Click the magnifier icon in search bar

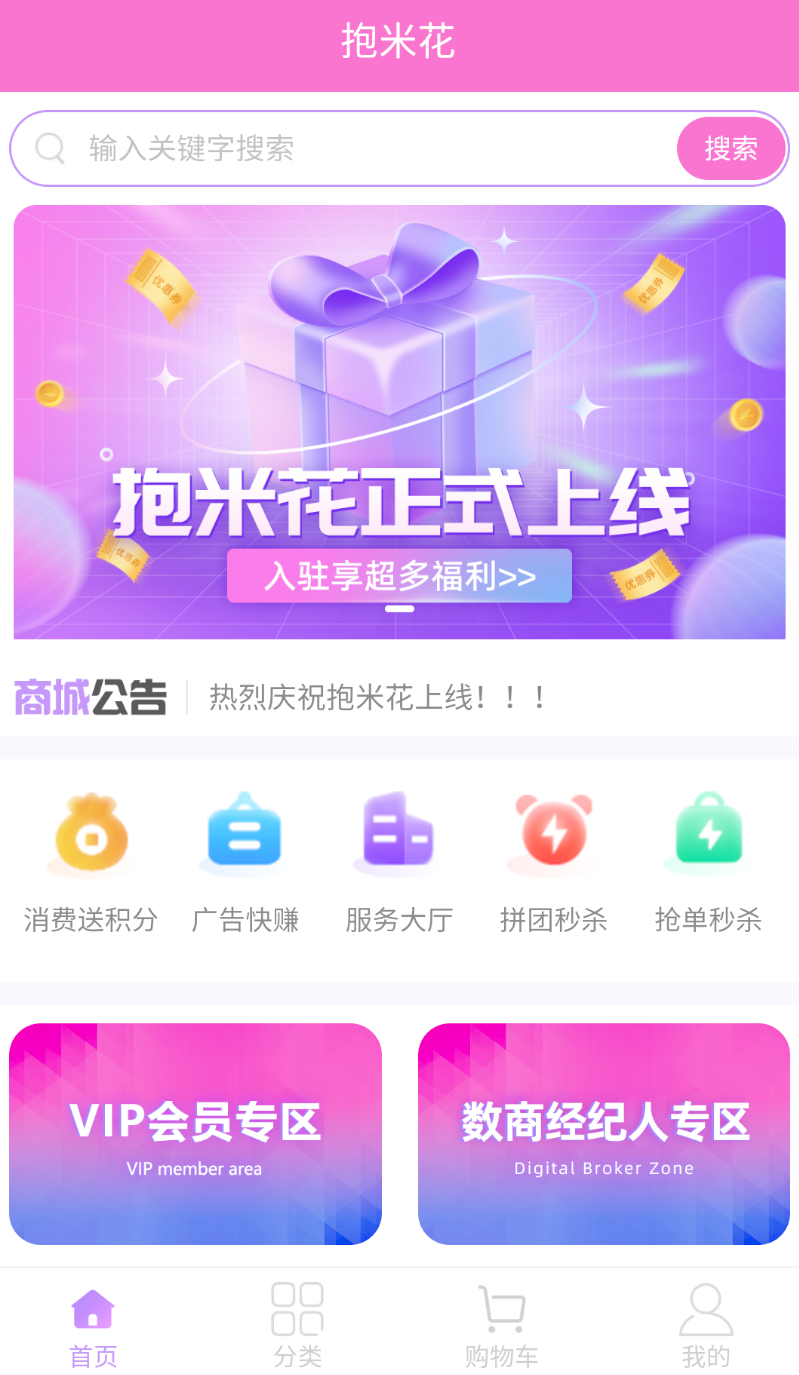click(x=50, y=148)
